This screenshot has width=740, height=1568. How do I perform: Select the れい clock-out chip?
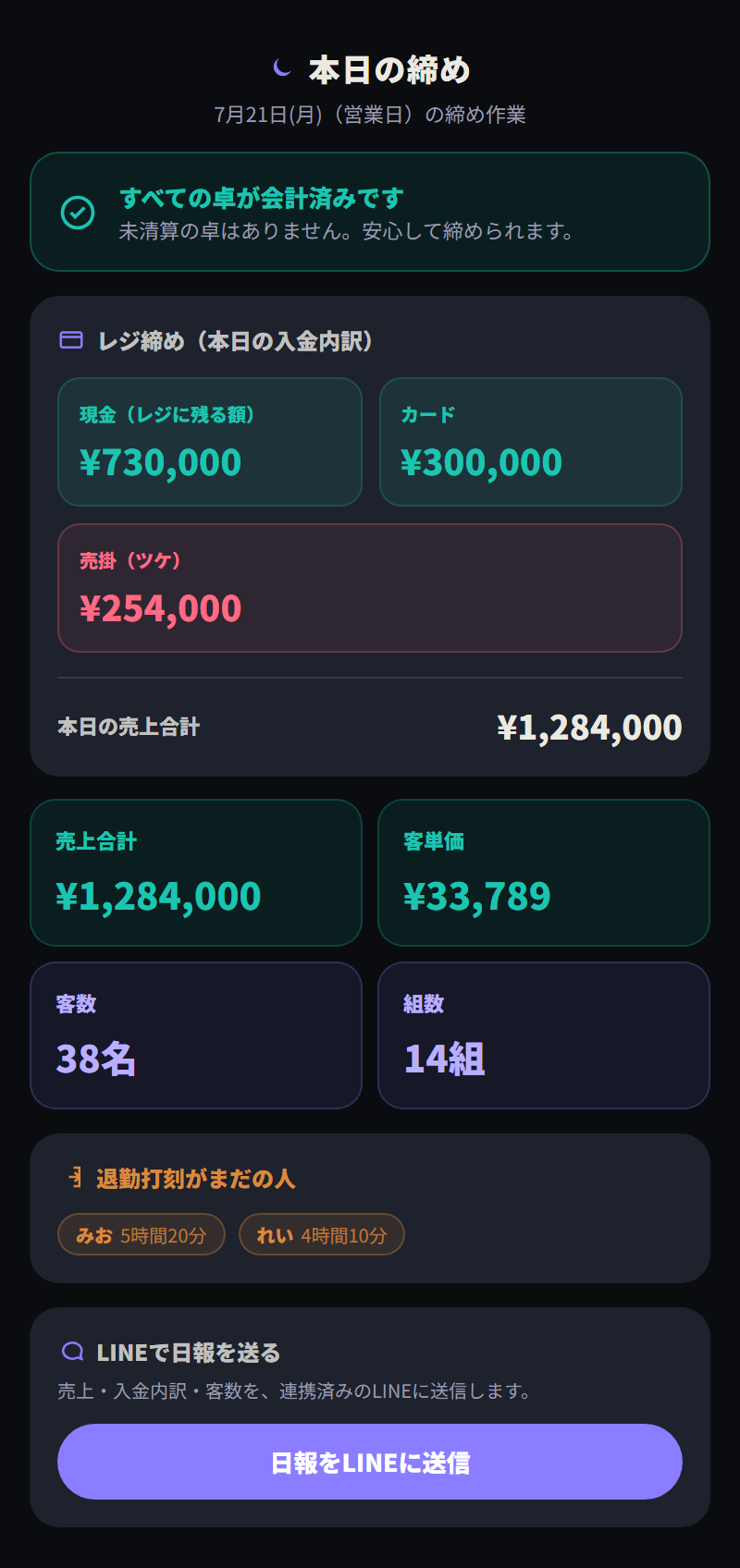point(322,1234)
